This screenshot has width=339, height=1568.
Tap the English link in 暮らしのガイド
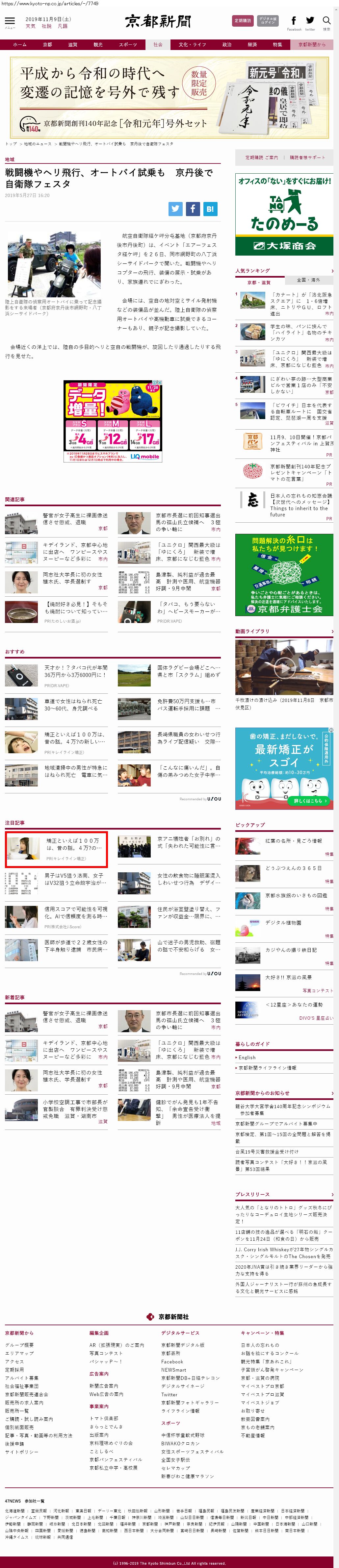point(247,1057)
